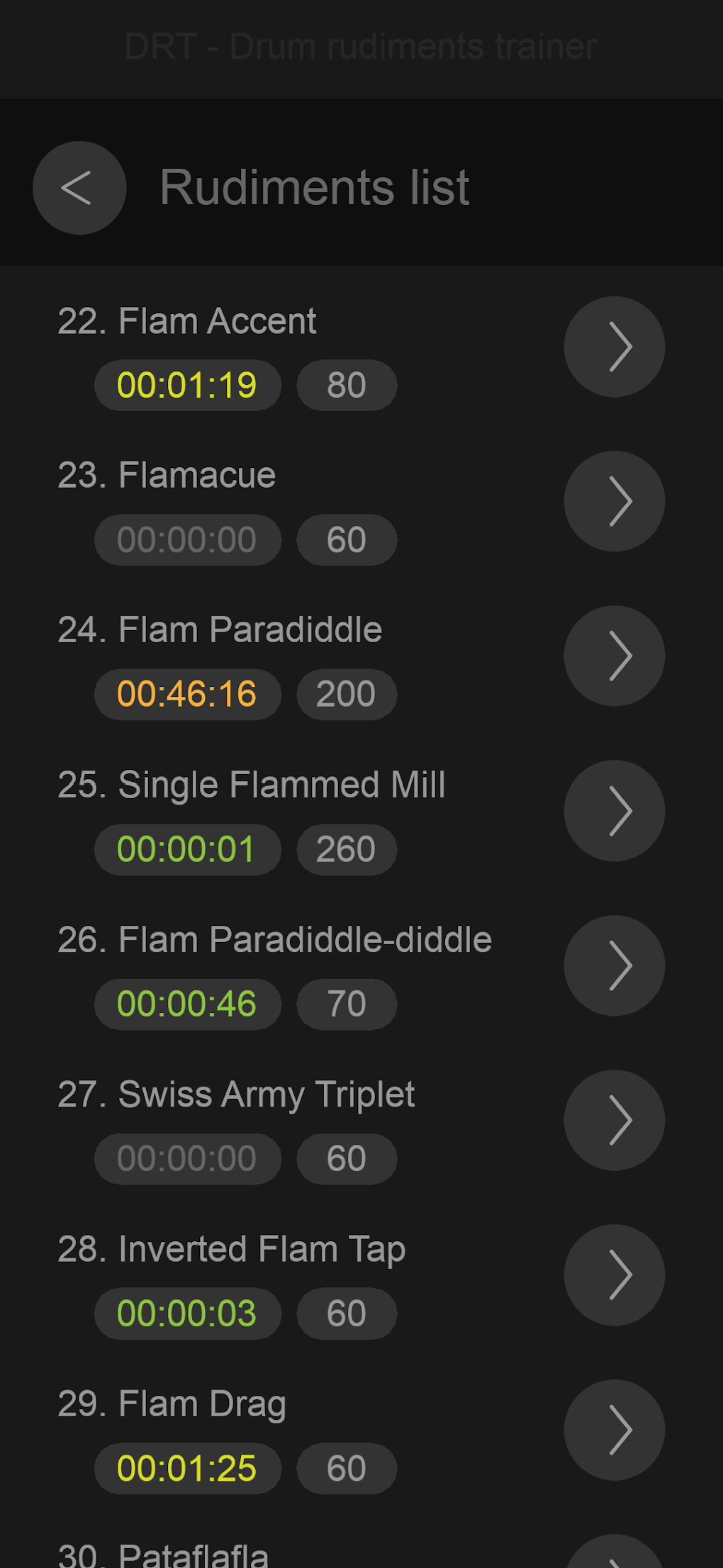Open the Flam Accent rudiment arrow
723x1568 pixels.
click(x=614, y=347)
